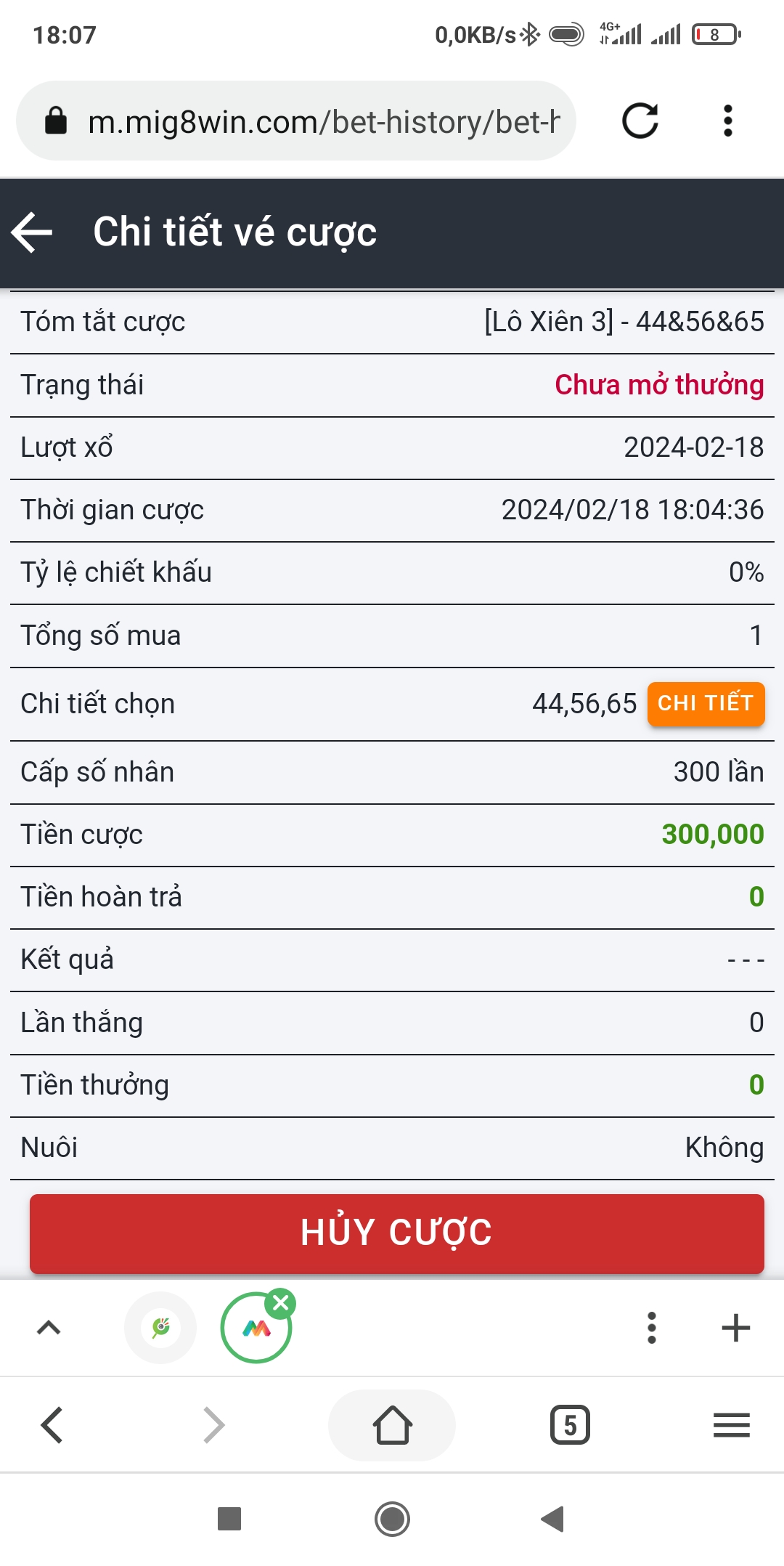Open the tab switcher showing 5
Image resolution: width=784 pixels, height=1566 pixels.
pos(570,1425)
